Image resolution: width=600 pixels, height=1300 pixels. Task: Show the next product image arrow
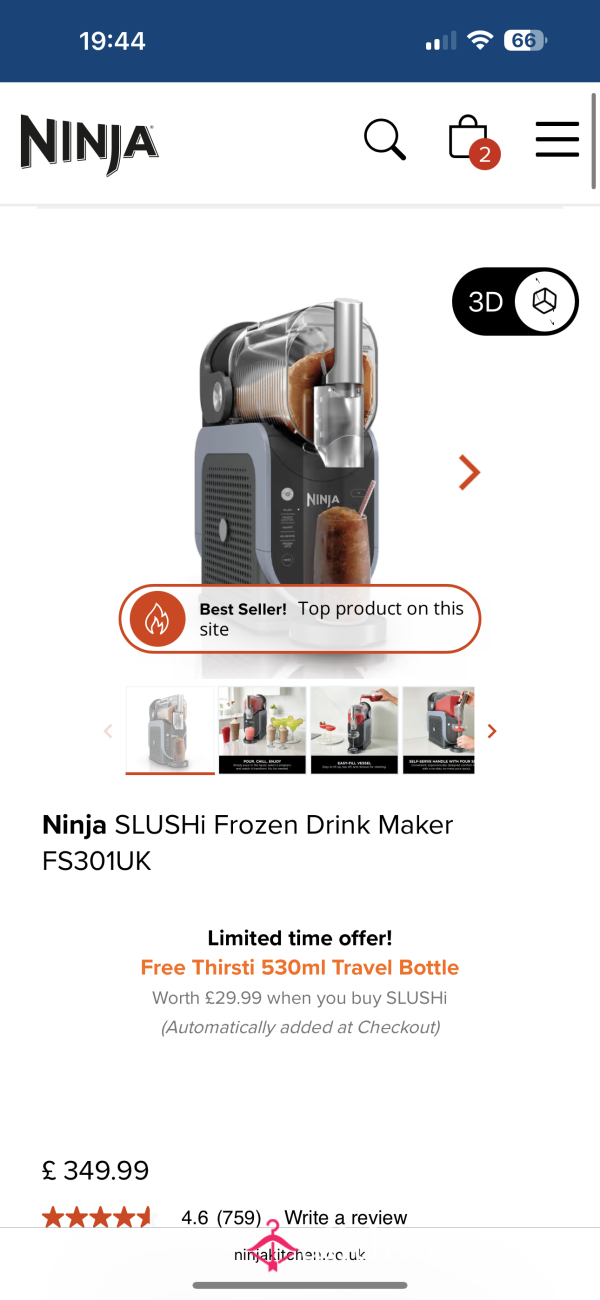click(469, 472)
